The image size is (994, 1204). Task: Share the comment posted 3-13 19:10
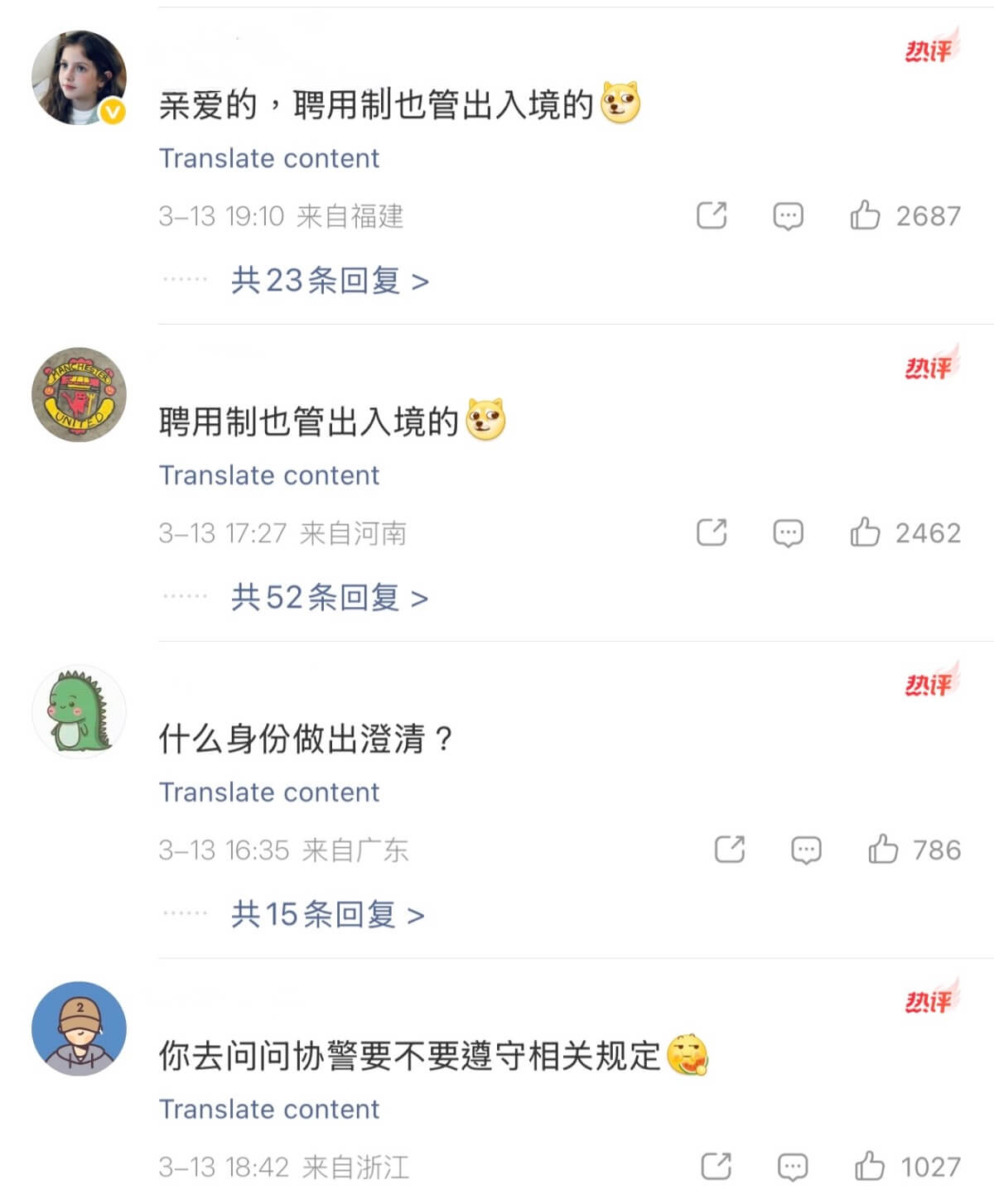coord(712,215)
